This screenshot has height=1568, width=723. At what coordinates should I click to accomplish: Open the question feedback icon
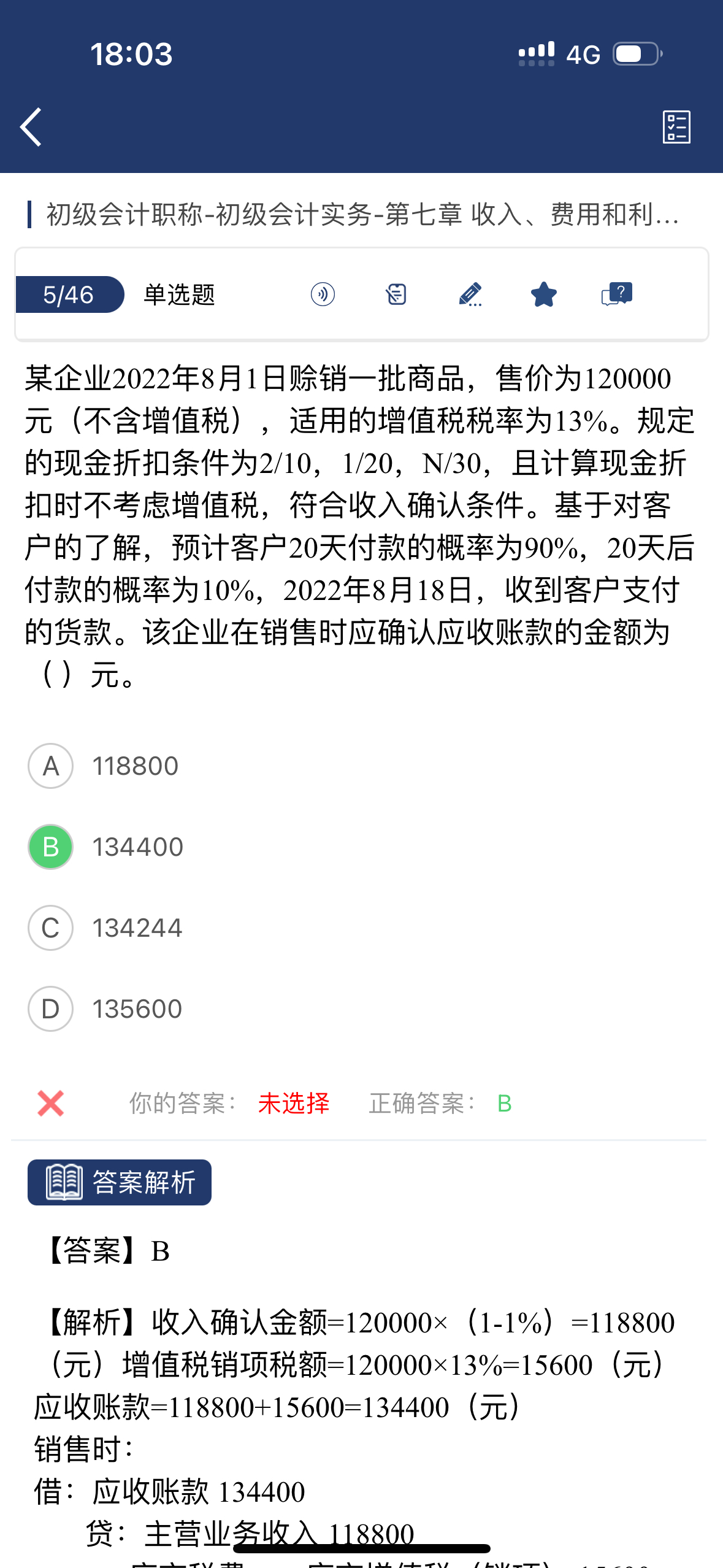(x=617, y=294)
